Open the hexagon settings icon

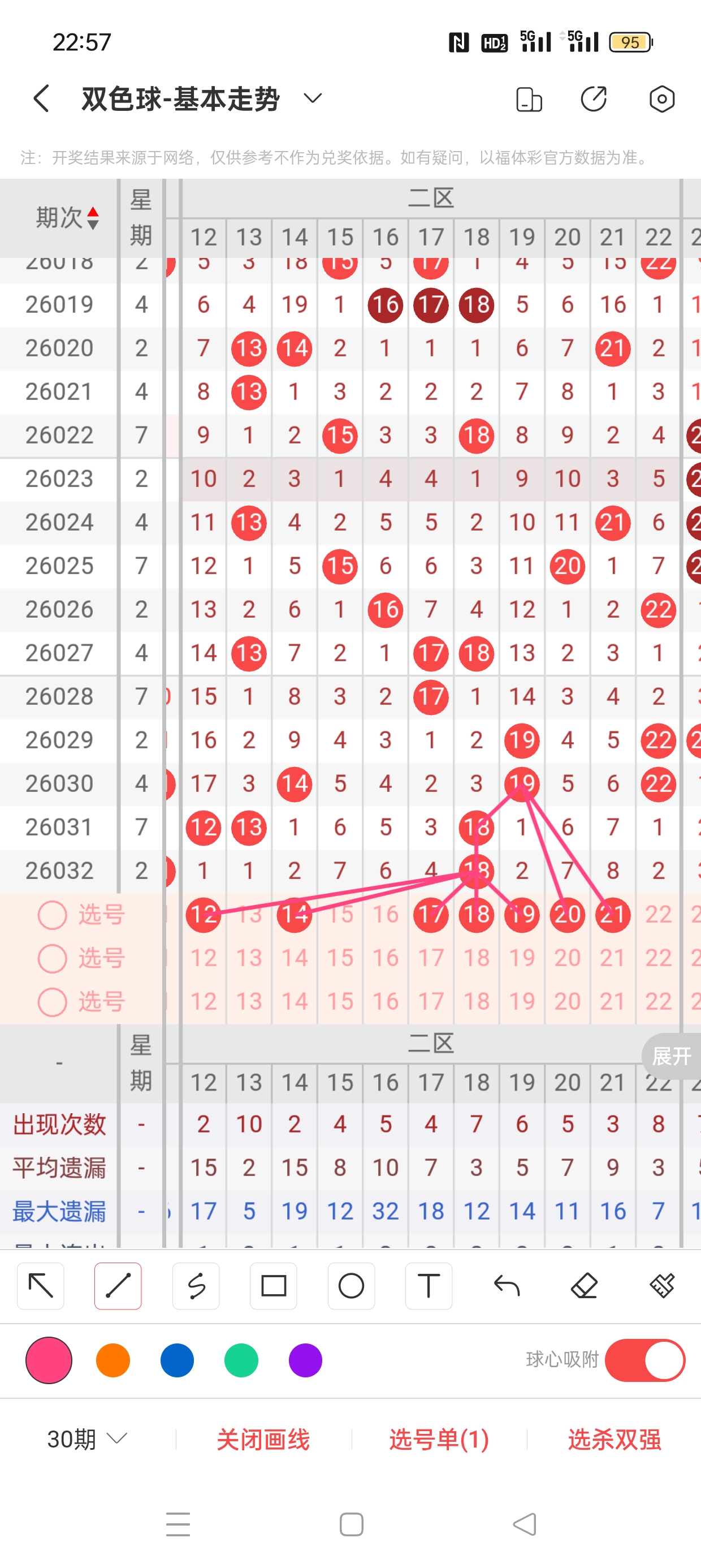pyautogui.click(x=661, y=99)
